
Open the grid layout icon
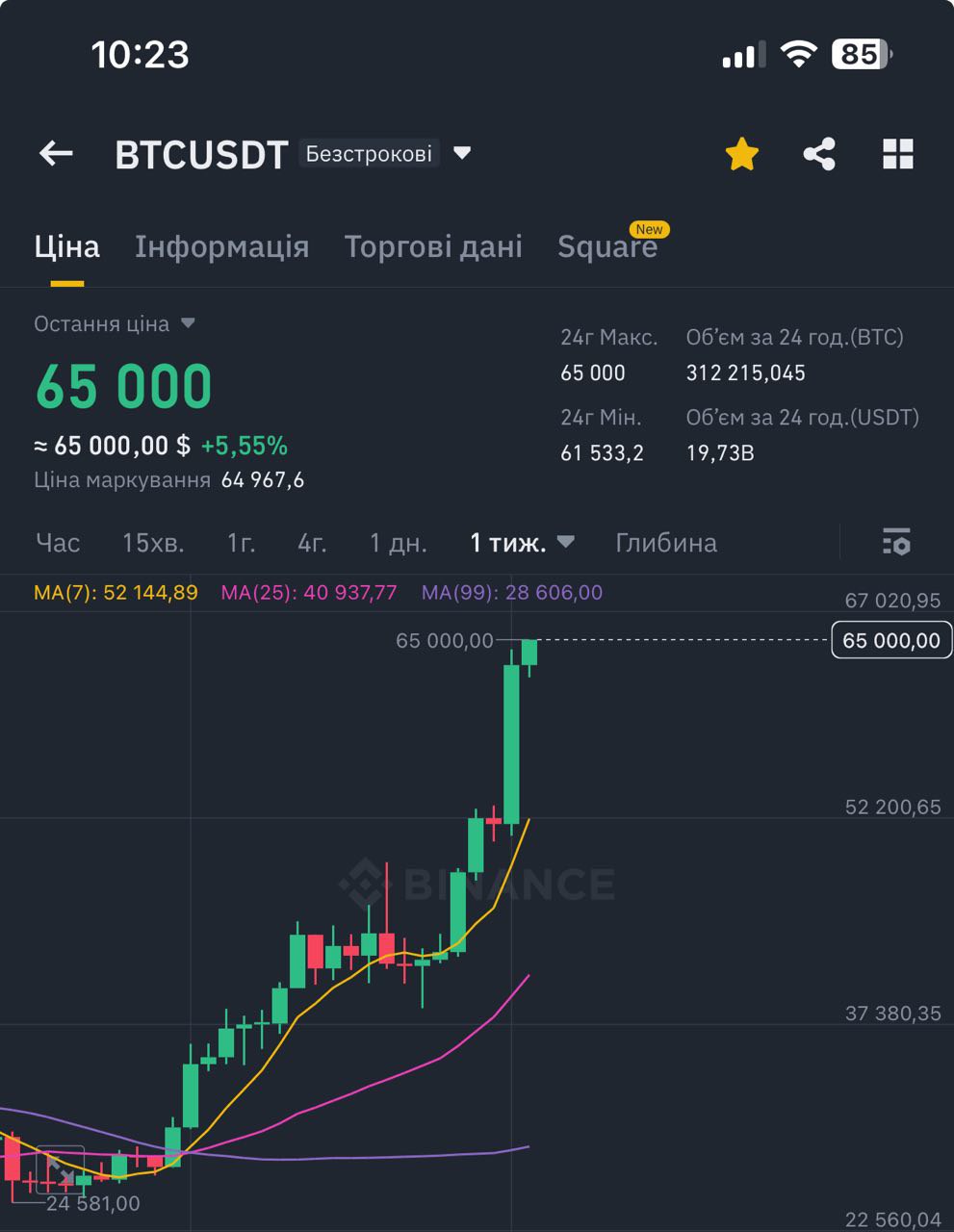(x=897, y=154)
